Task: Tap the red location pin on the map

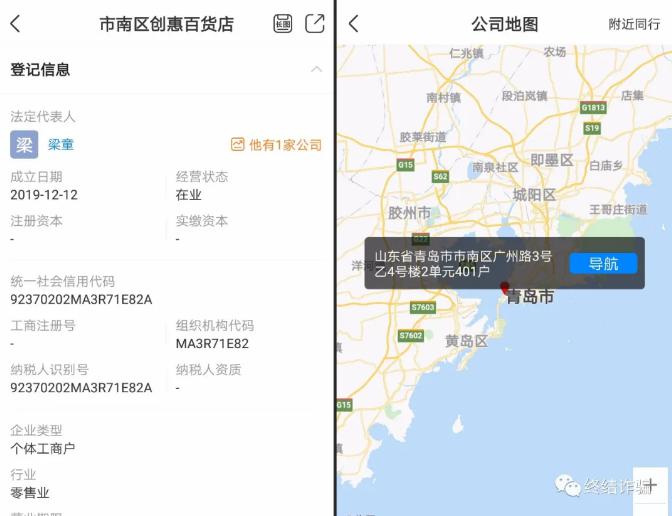Action: [505, 289]
